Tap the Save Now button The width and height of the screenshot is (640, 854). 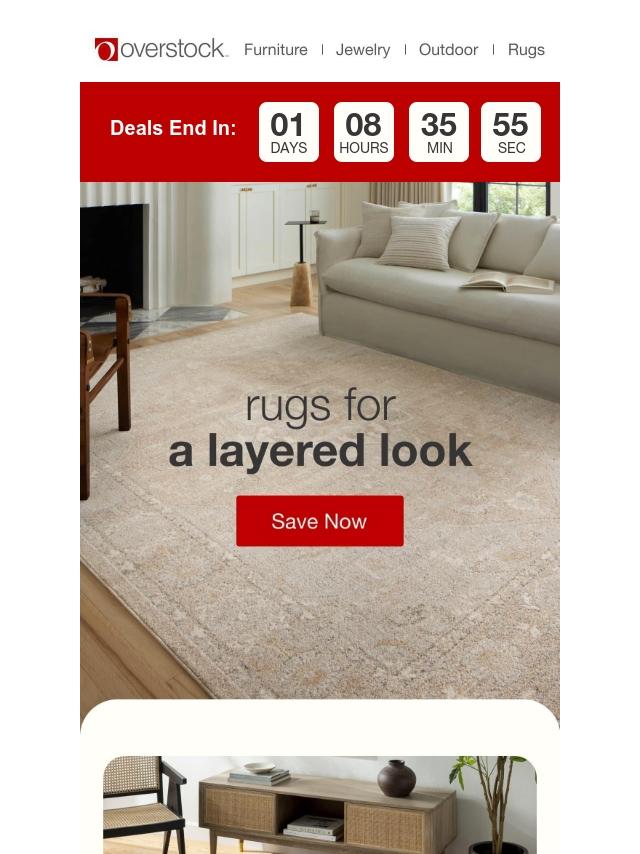tap(320, 521)
